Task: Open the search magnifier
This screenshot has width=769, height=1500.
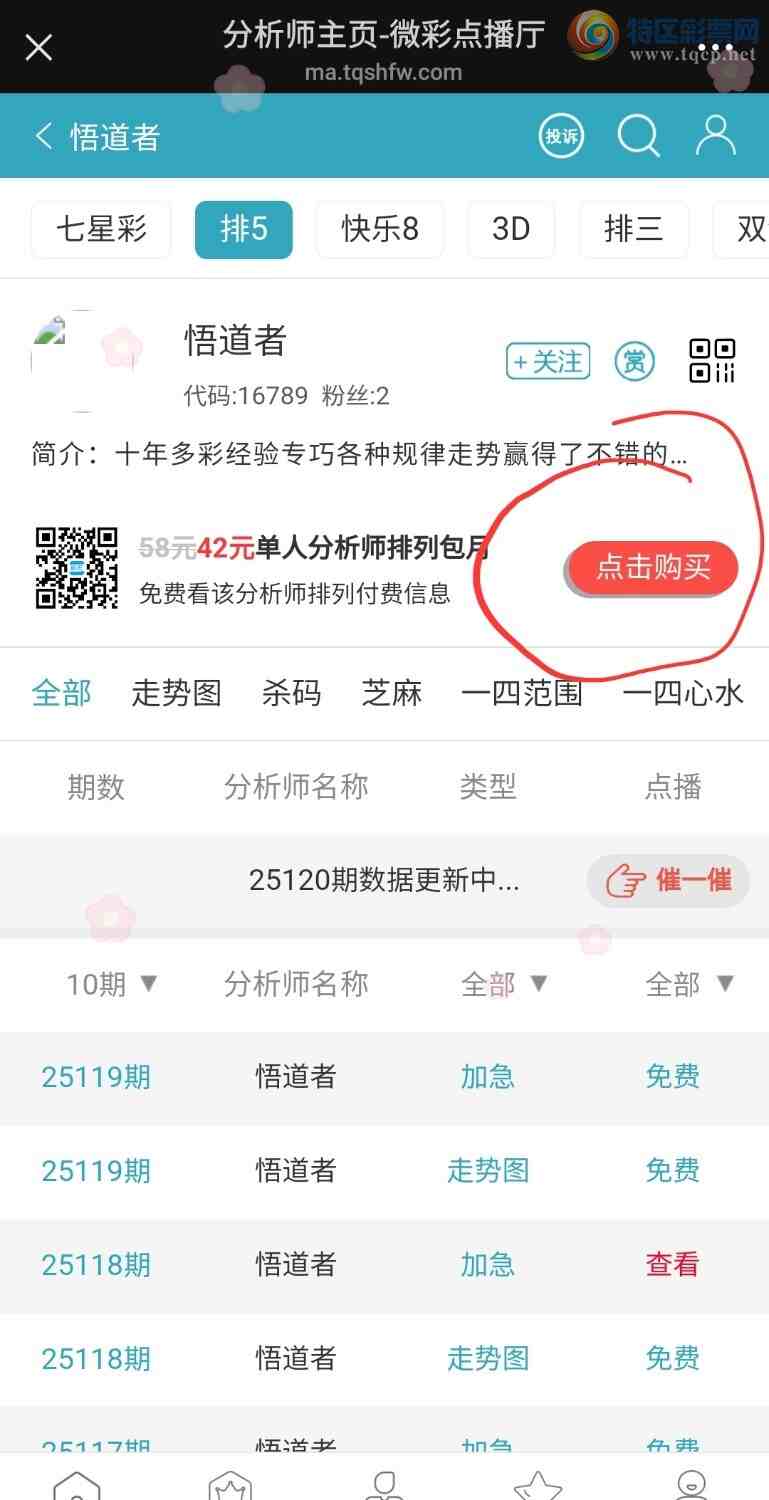Action: [638, 136]
